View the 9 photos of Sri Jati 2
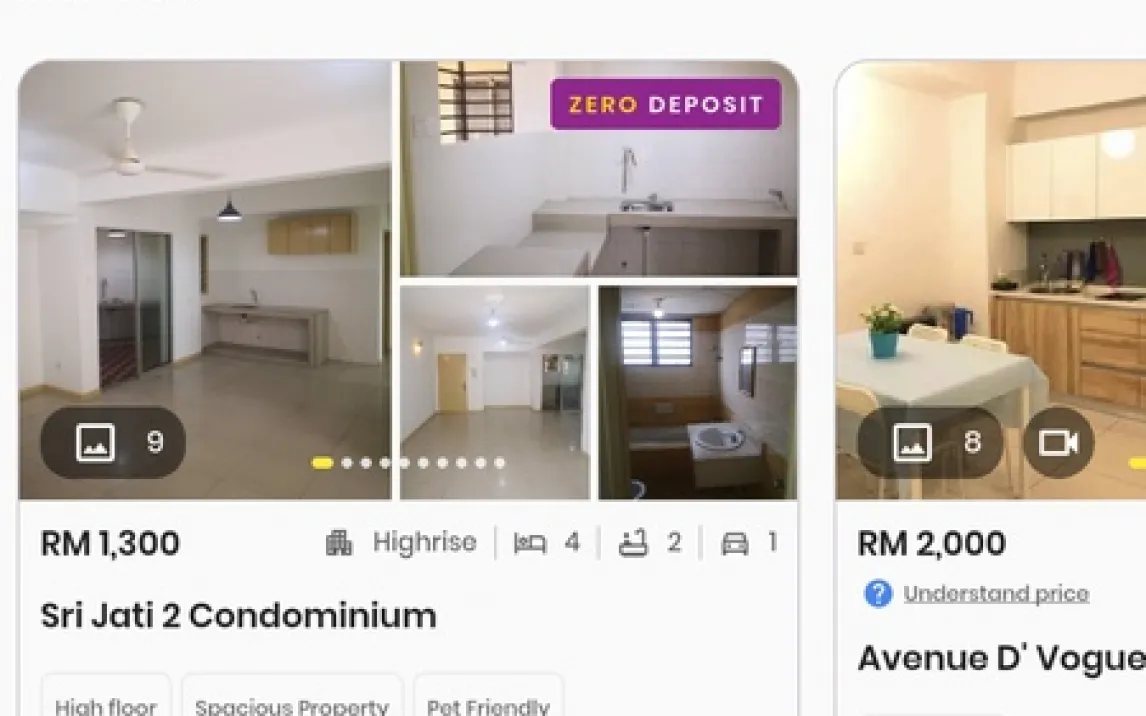The width and height of the screenshot is (1146, 716). coord(113,442)
